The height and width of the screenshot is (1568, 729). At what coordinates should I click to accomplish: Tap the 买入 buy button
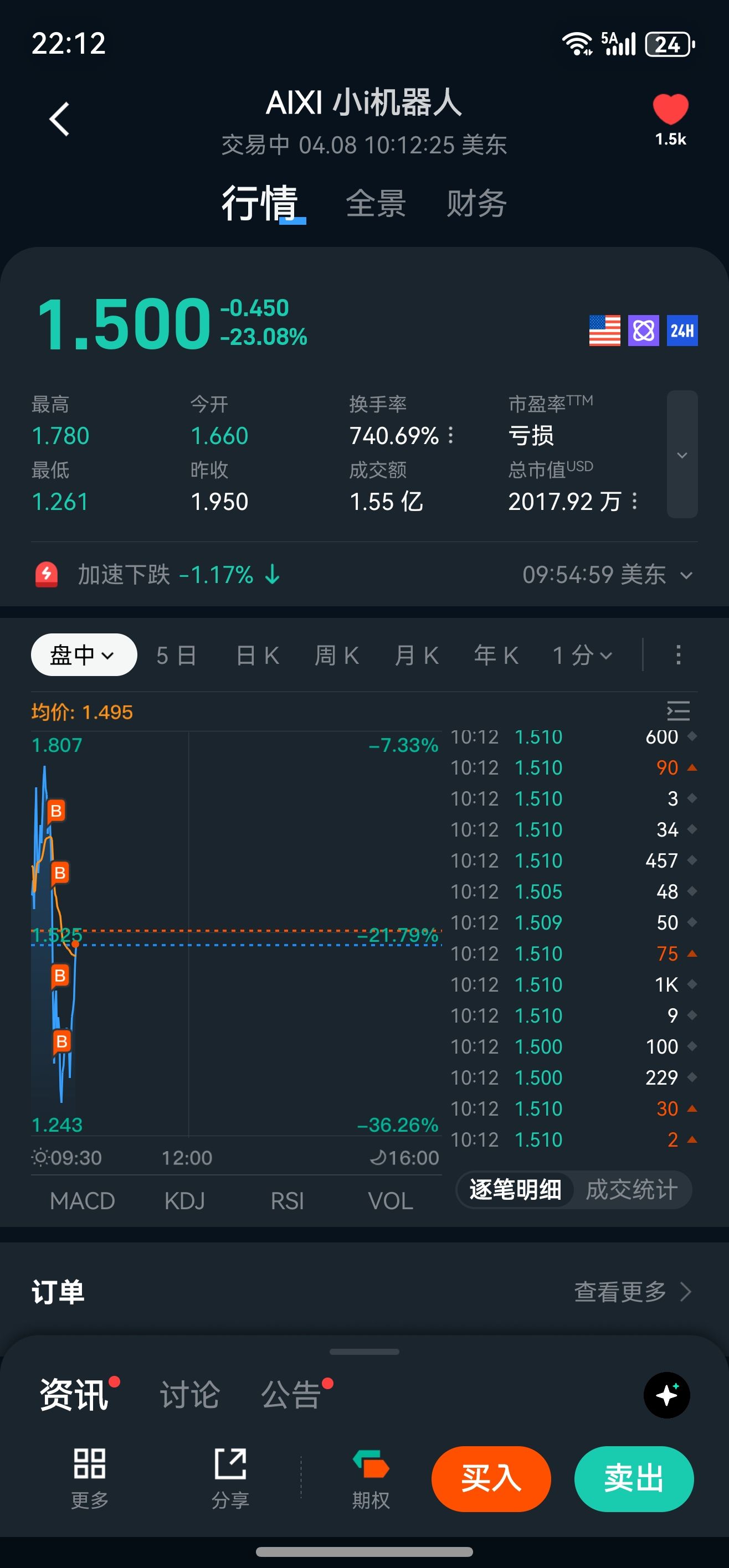[491, 1478]
